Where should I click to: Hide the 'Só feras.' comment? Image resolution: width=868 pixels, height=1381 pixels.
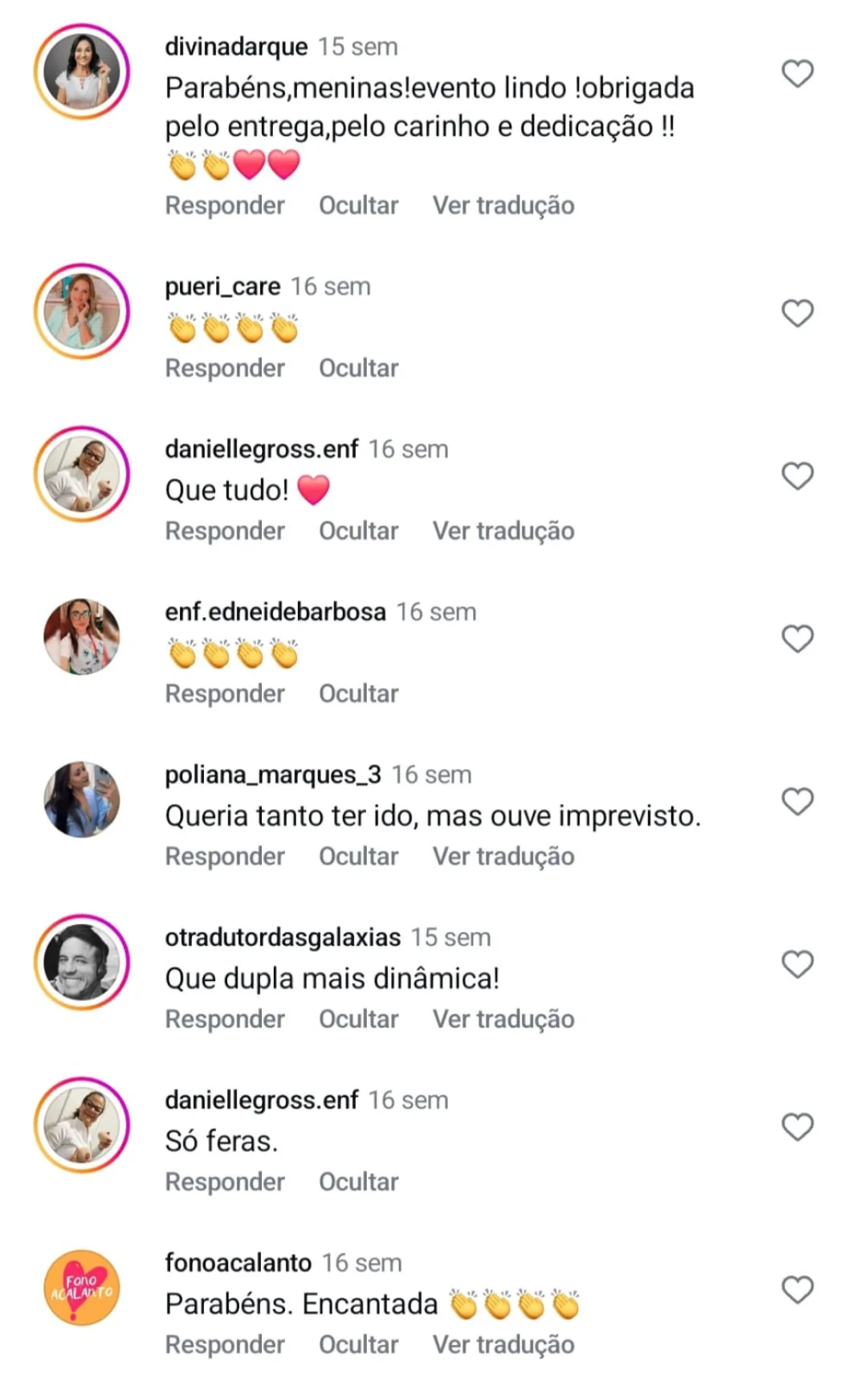[358, 1182]
